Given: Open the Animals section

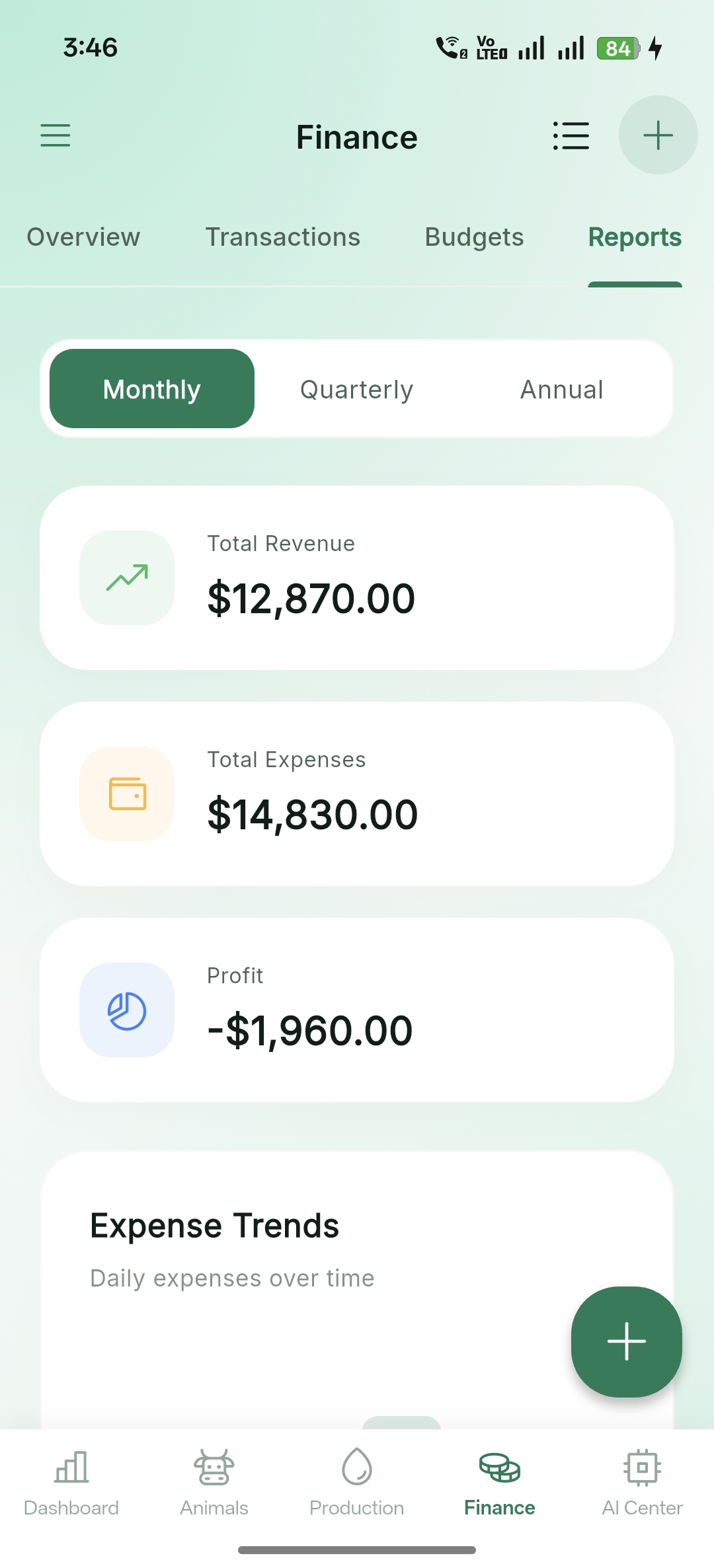Looking at the screenshot, I should pos(214,1481).
